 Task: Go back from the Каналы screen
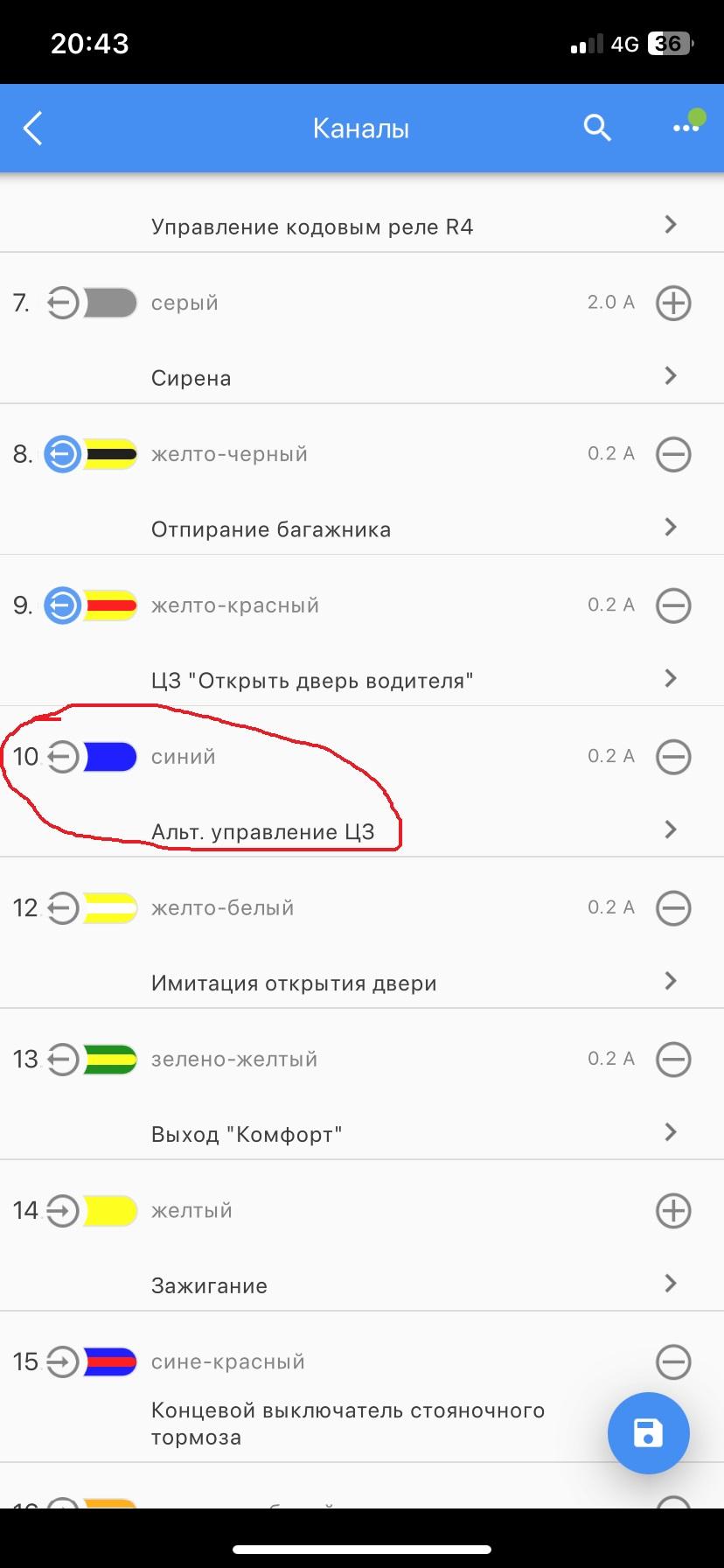pyautogui.click(x=33, y=129)
